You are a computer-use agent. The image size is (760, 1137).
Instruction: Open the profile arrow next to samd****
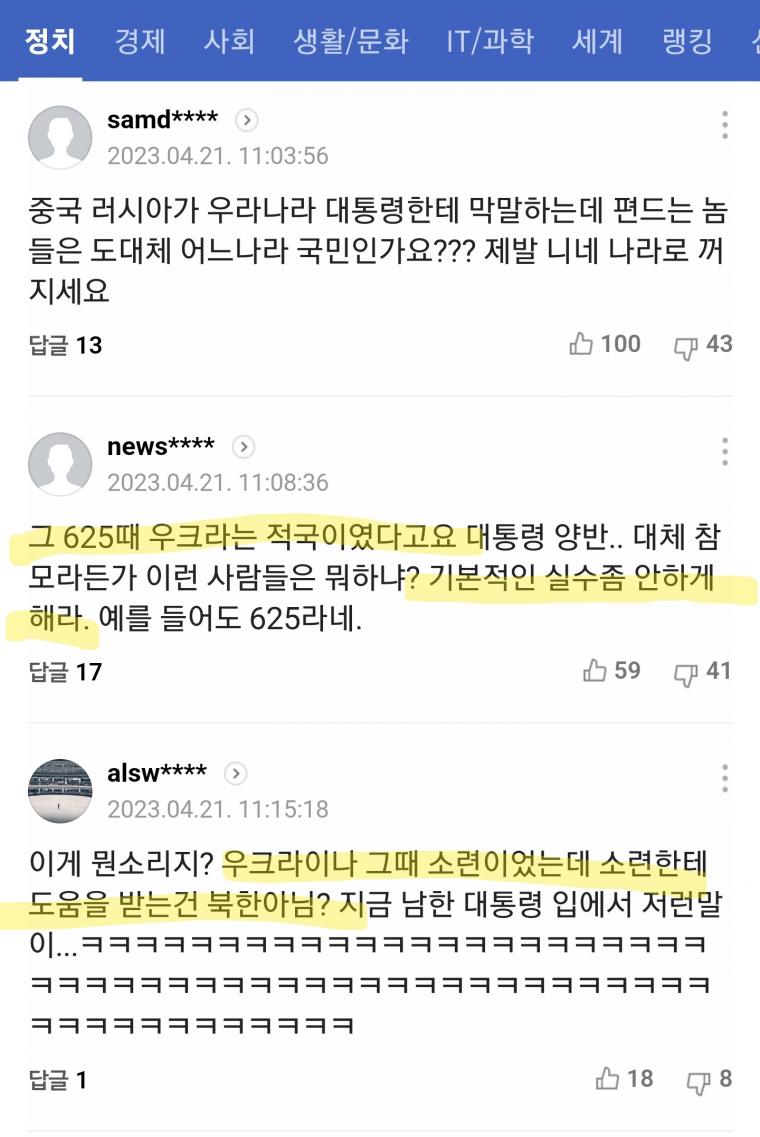tap(246, 121)
